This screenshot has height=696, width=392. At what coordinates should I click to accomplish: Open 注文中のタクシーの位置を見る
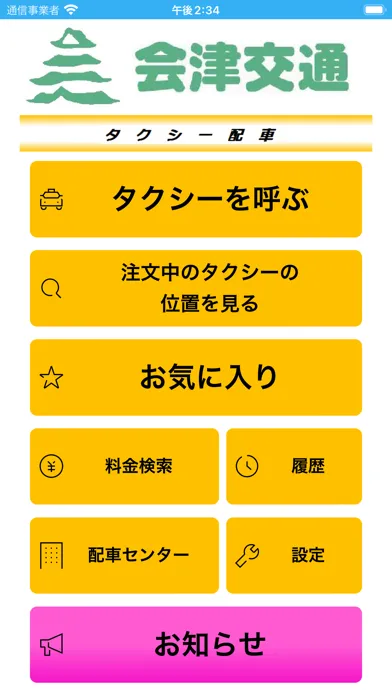[196, 288]
